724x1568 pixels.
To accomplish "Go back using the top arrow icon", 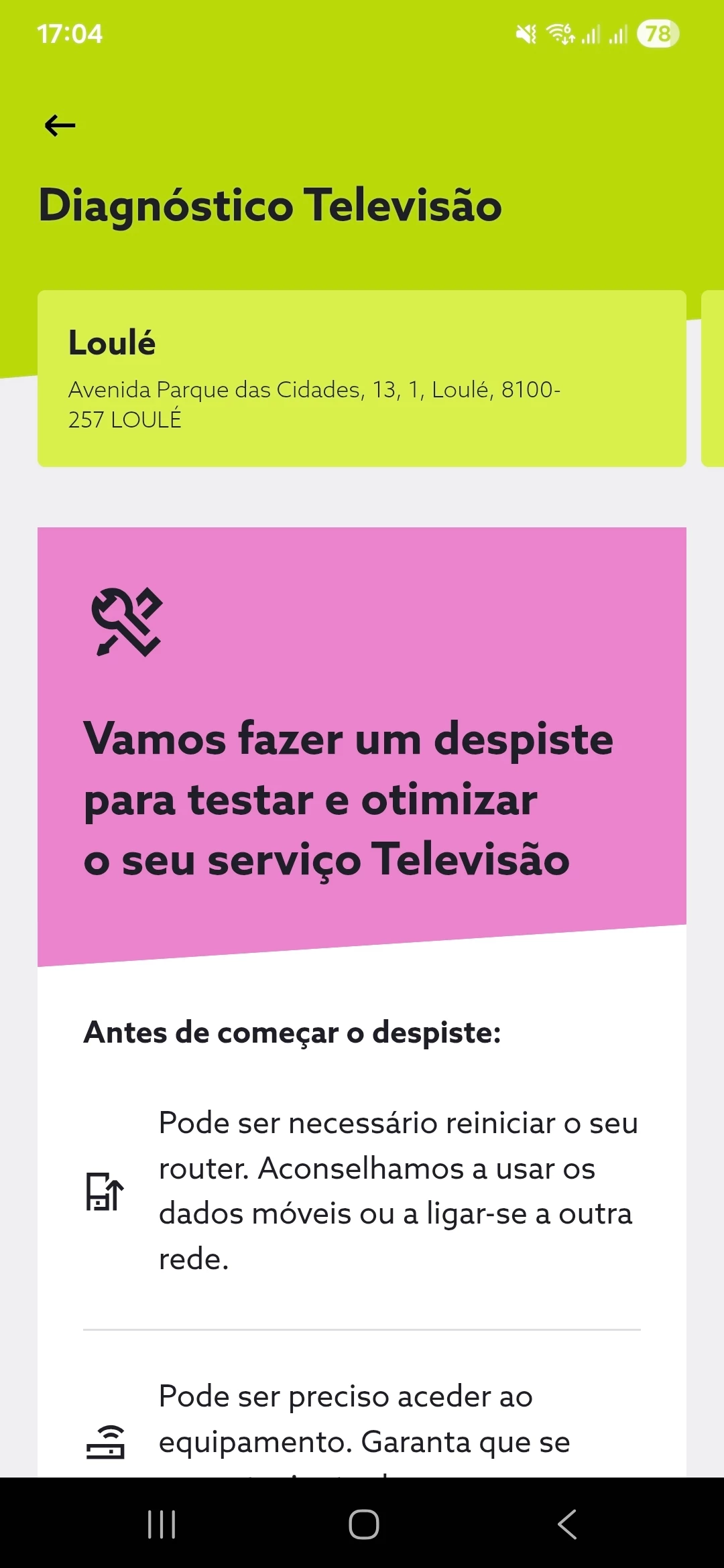I will 60,125.
